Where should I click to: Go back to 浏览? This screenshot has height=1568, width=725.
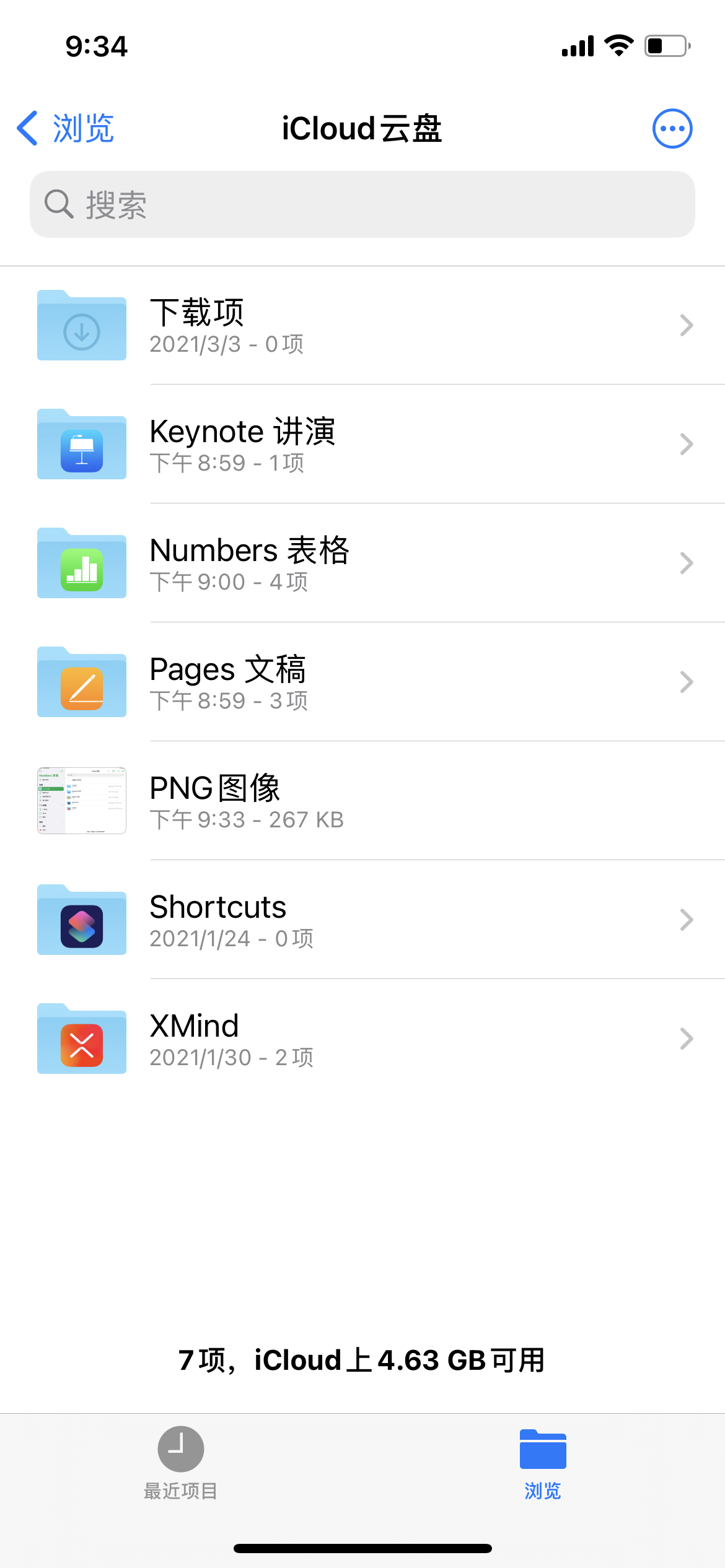(x=66, y=129)
